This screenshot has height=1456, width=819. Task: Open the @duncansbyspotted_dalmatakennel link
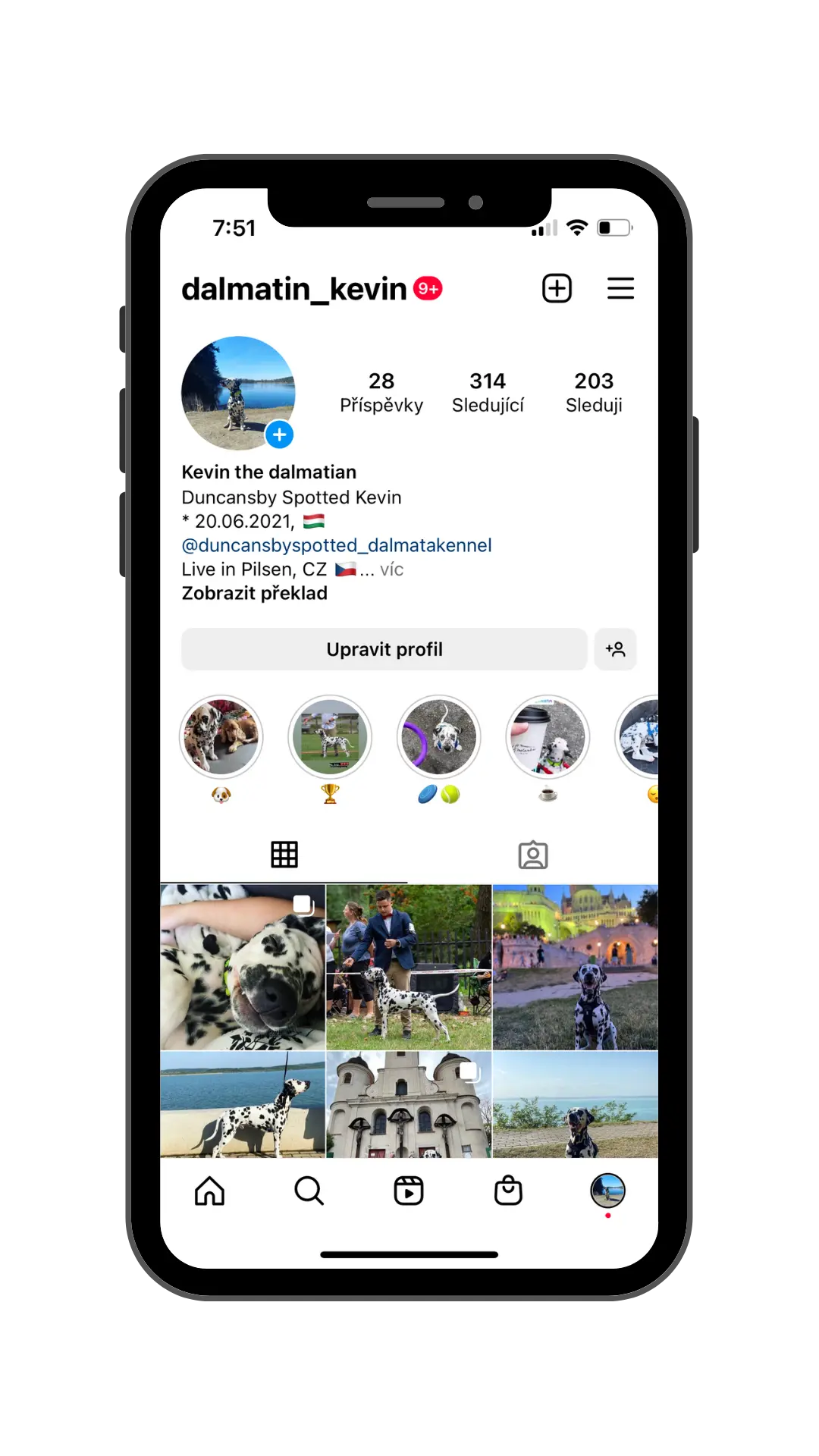pos(337,545)
